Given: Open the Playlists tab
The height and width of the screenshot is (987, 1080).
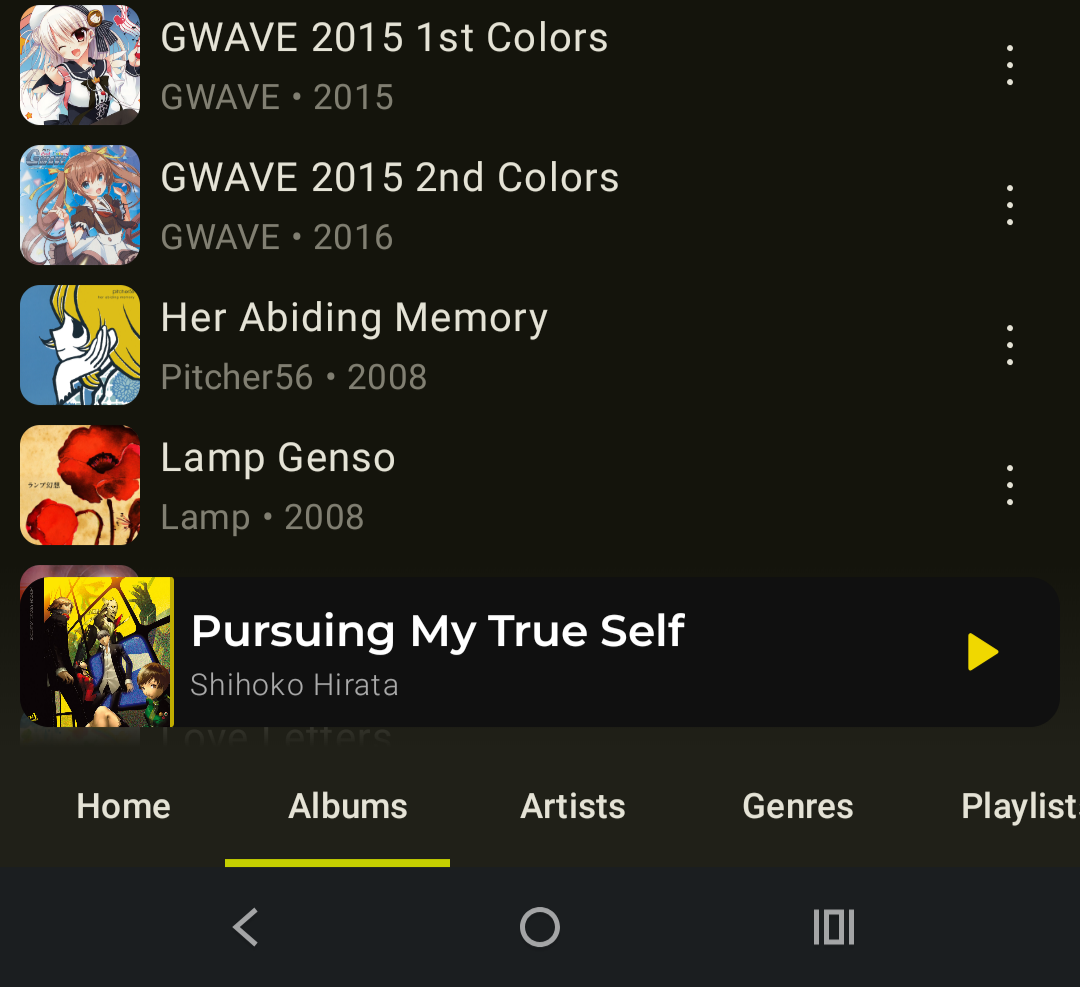Looking at the screenshot, I should point(1018,807).
